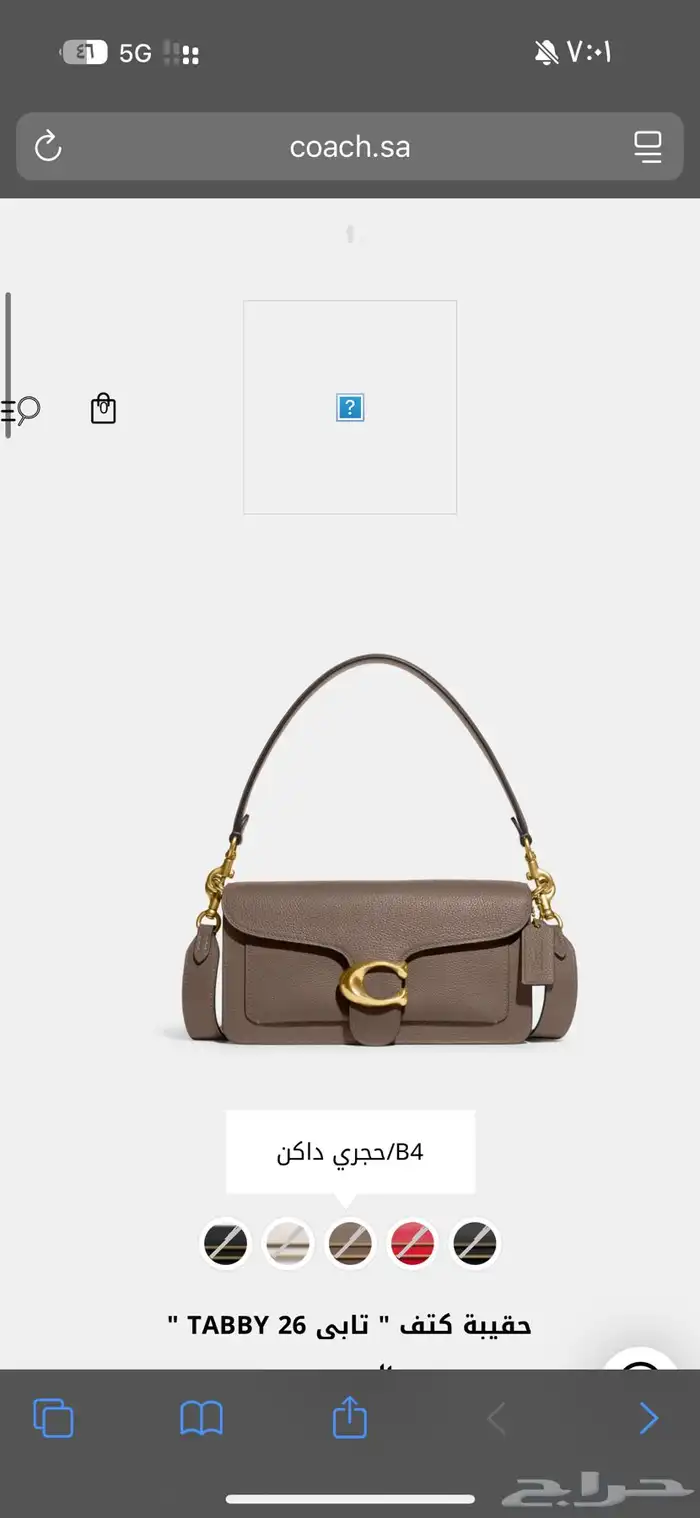Screen dimensions: 700x1518
Task: Open the site search and menu icon
Action: [22, 409]
